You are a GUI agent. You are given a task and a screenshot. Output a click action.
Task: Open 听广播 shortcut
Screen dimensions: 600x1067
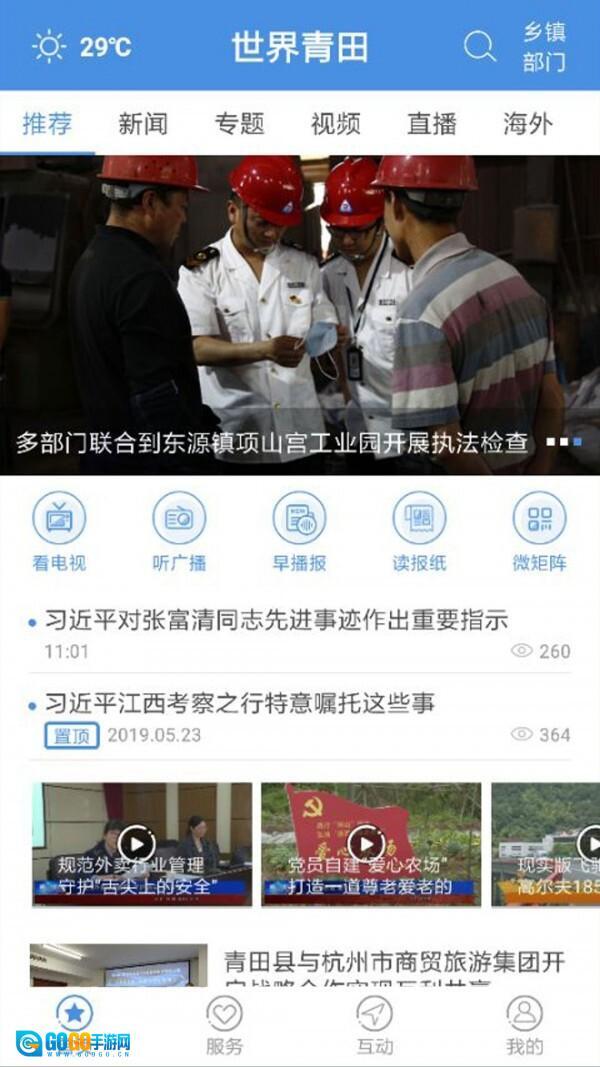pos(179,532)
